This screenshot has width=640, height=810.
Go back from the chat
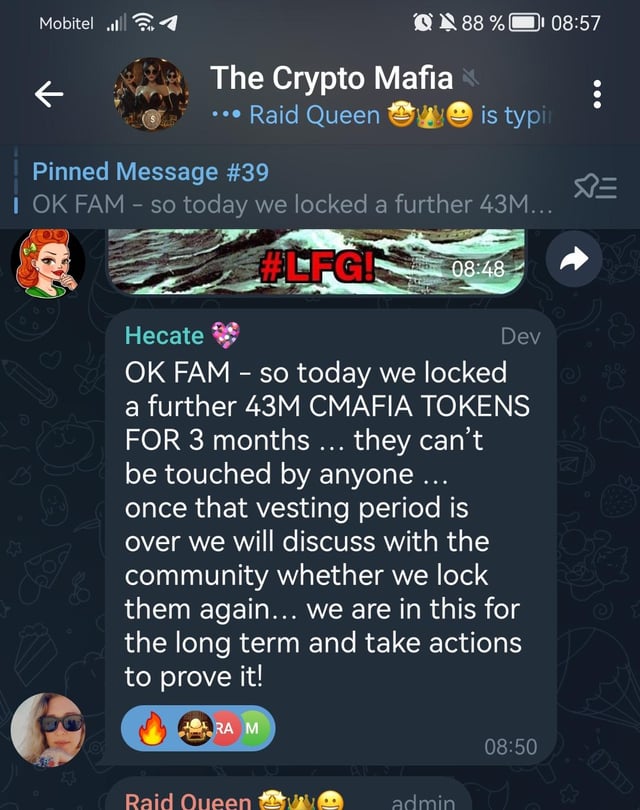pos(49,95)
